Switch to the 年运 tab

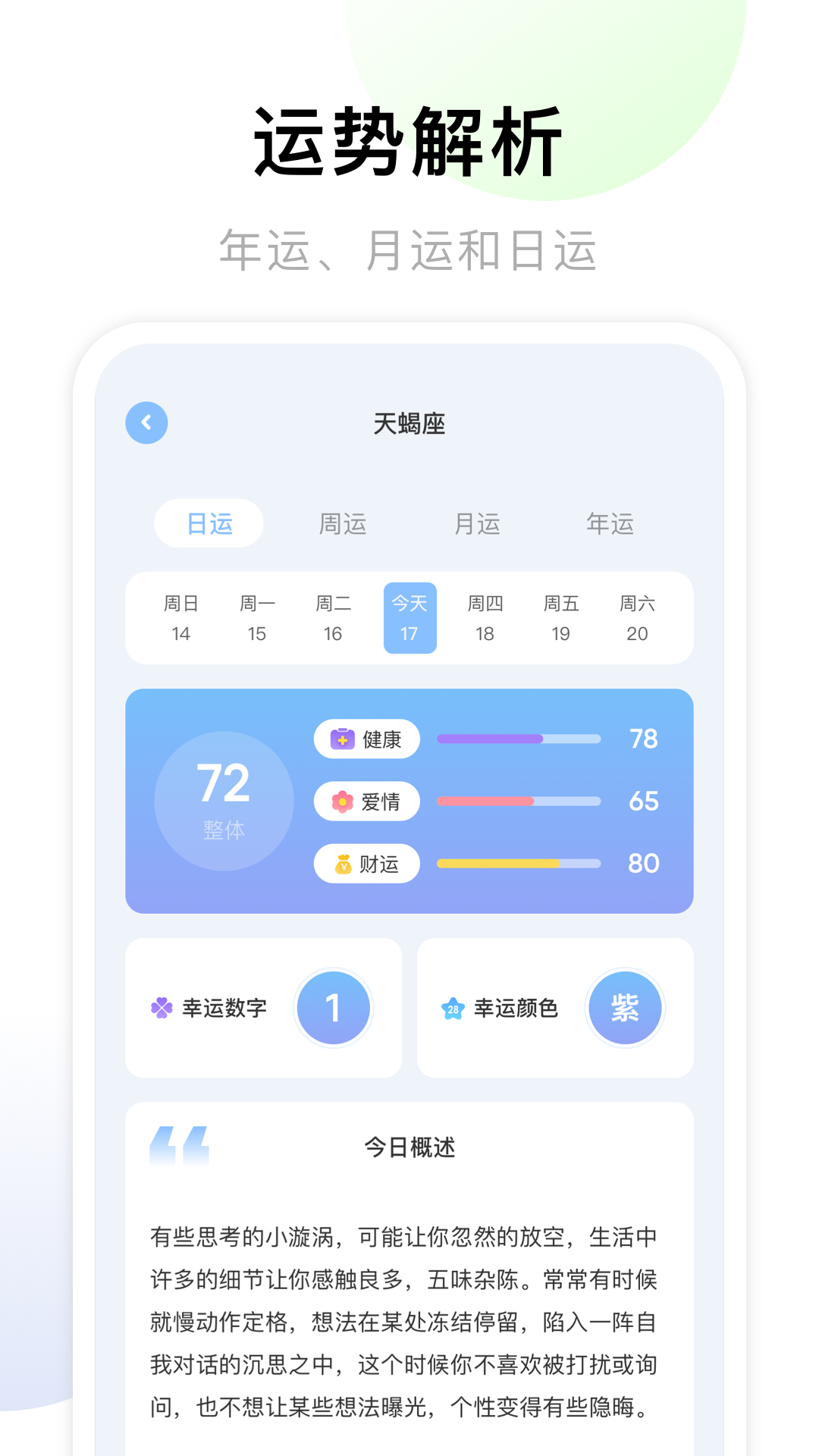[x=611, y=523]
